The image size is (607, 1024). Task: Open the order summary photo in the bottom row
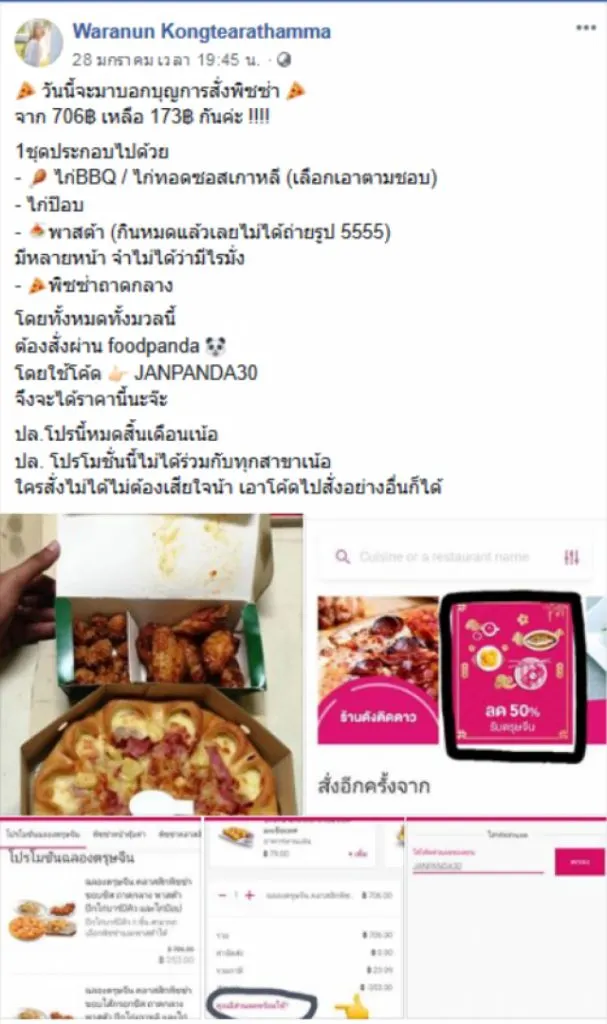pyautogui.click(x=303, y=920)
